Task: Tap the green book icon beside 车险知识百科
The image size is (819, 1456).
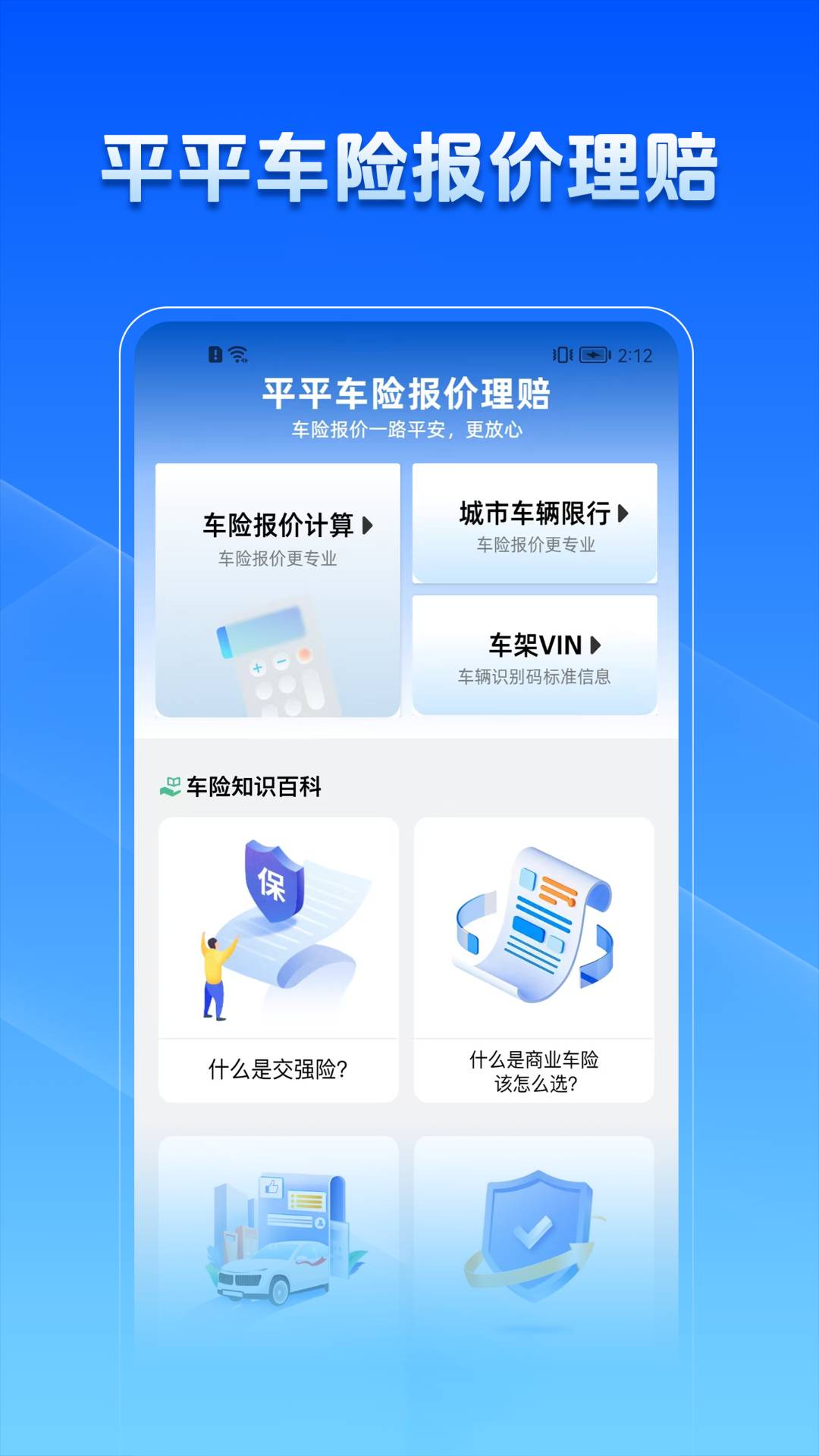Action: coord(169,787)
